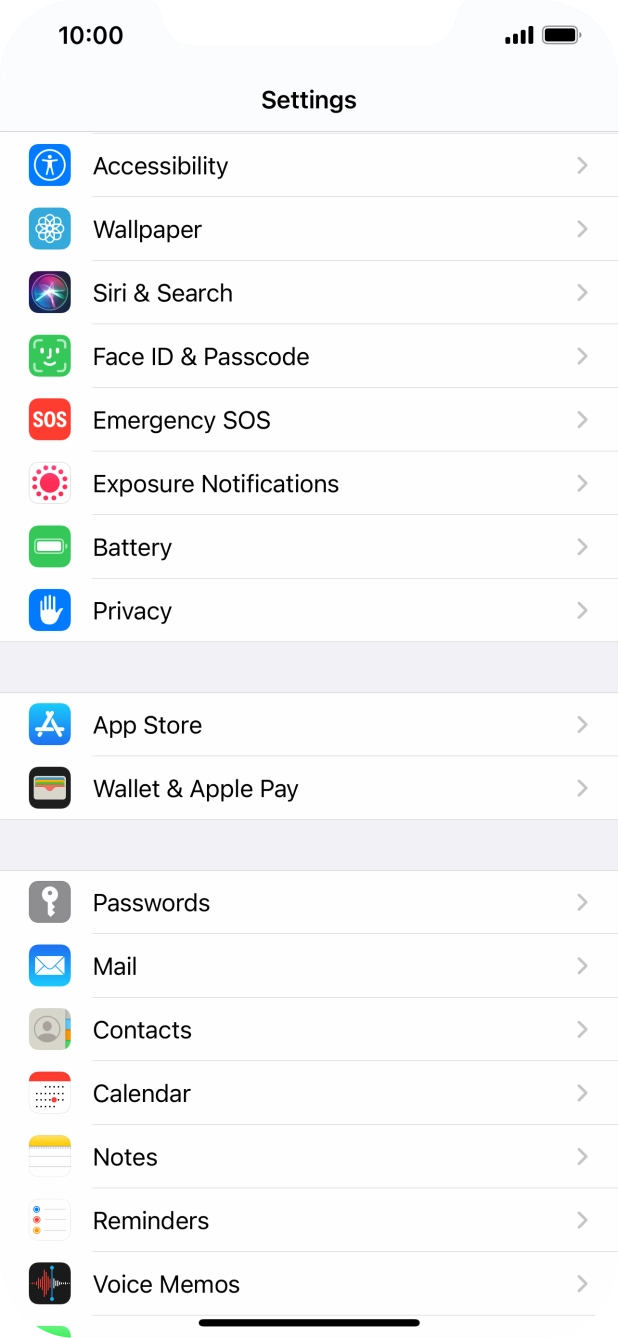This screenshot has width=618, height=1338.
Task: Select Face ID & Passcode
Action: coord(309,356)
